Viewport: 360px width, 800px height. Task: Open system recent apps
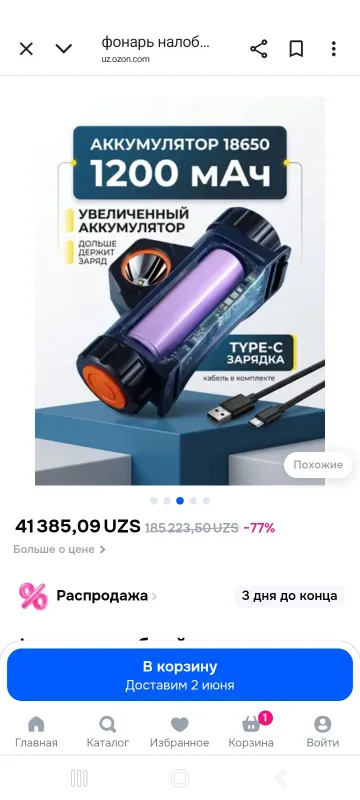coord(79,778)
